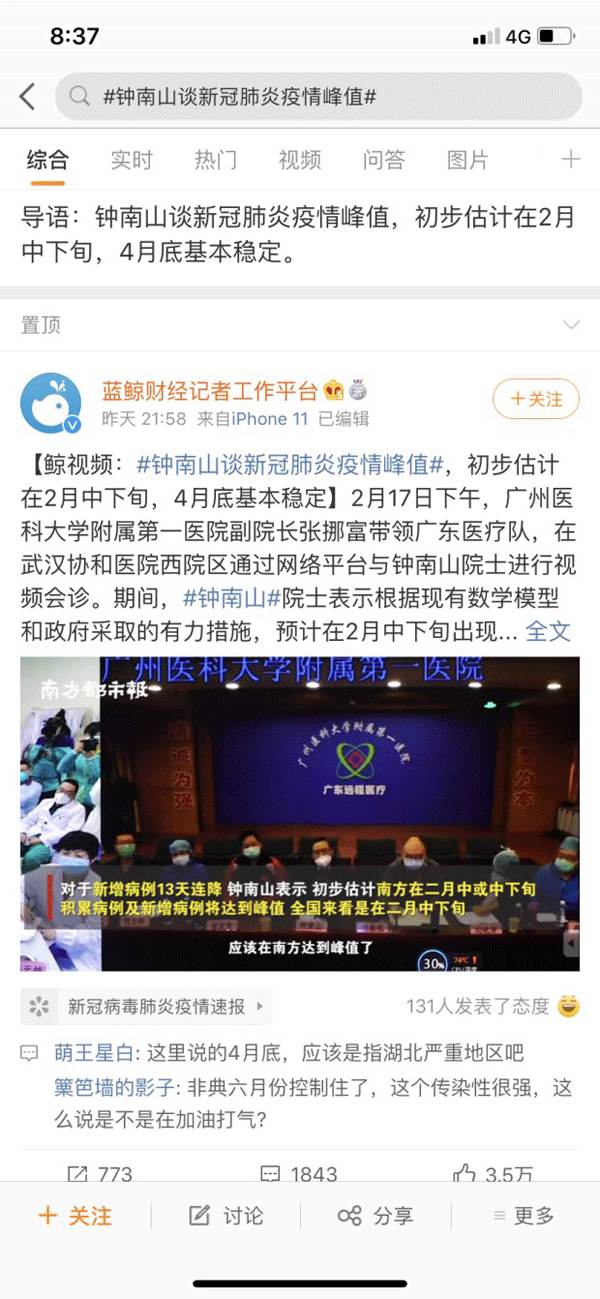This screenshot has height=1299, width=600.
Task: Open 讨论 in the bottom bar
Action: tap(226, 1216)
